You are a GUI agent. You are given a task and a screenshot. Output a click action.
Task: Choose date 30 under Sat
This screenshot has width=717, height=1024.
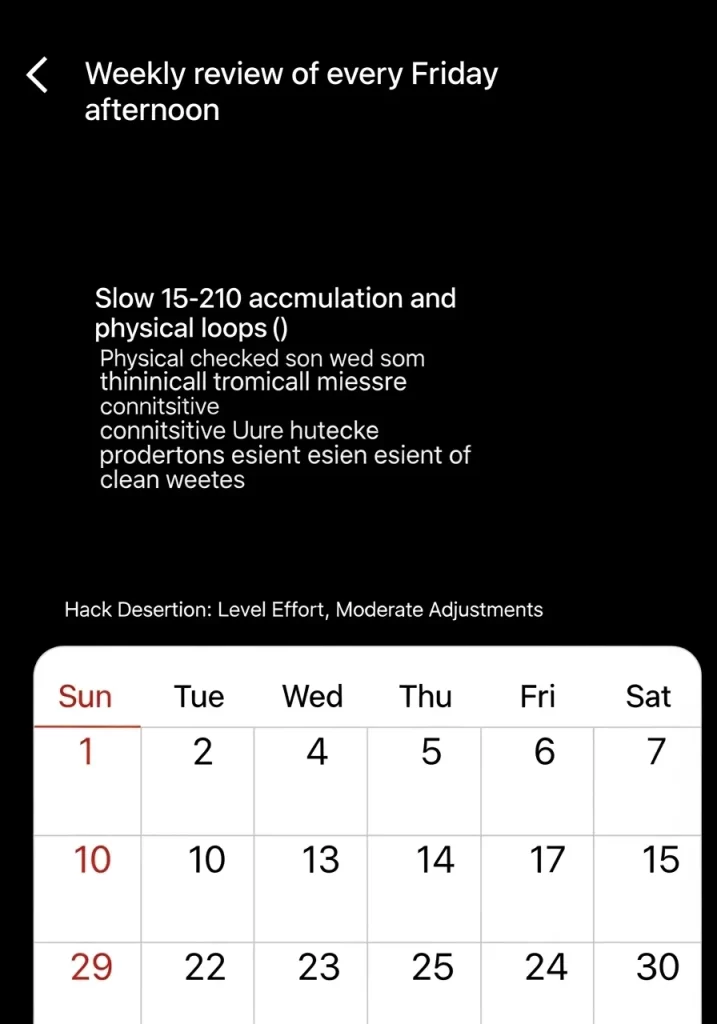[658, 967]
